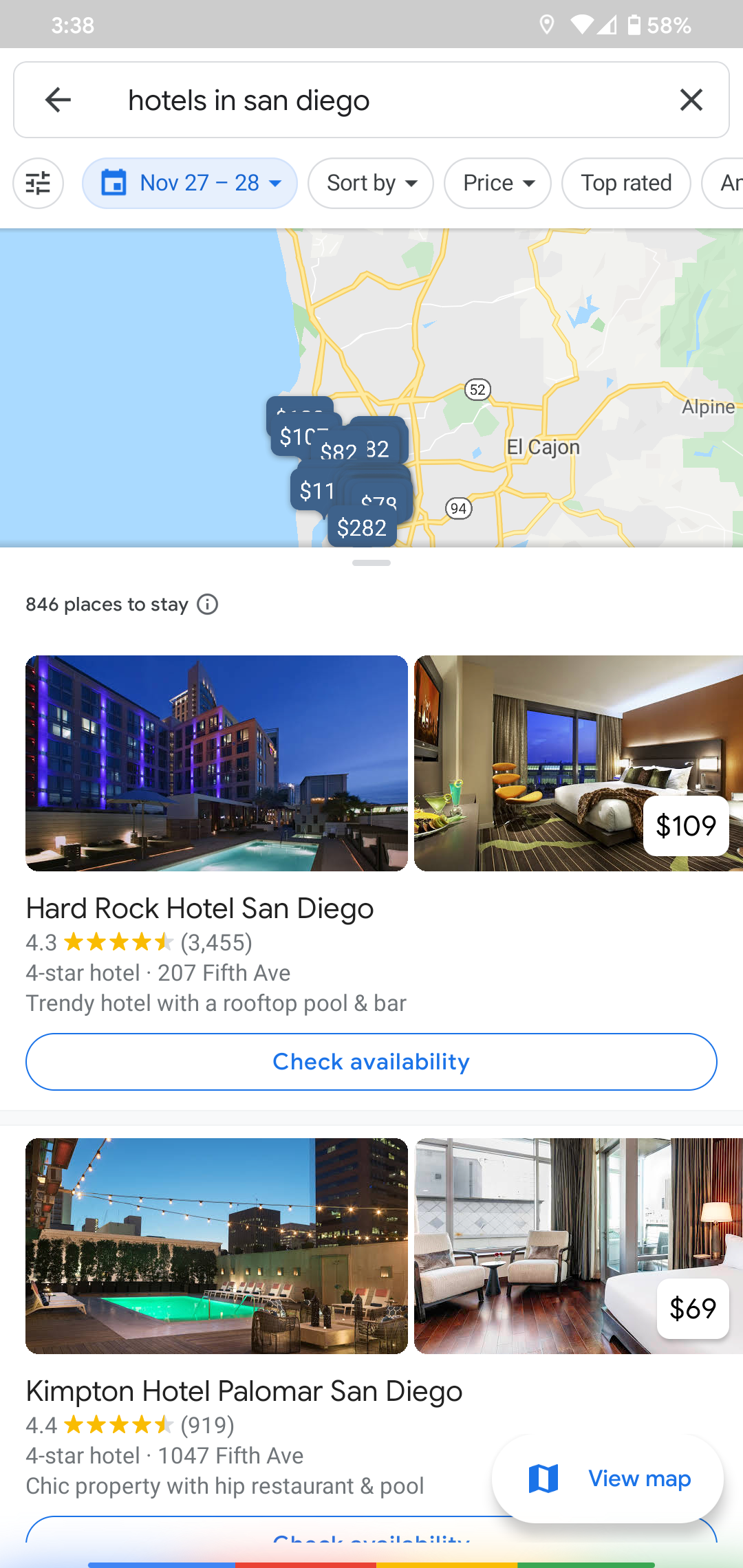Tap the calendar icon in the date chip

click(x=116, y=183)
